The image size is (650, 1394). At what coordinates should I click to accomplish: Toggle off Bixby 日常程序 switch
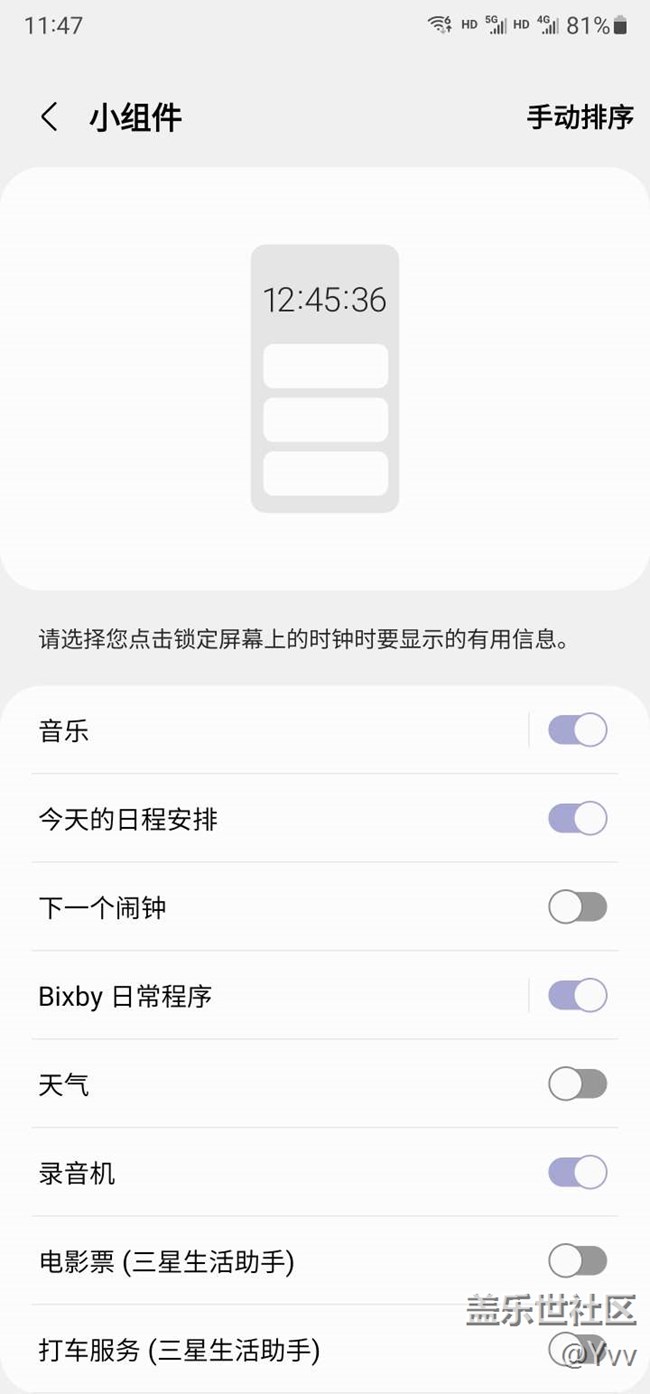tap(577, 995)
